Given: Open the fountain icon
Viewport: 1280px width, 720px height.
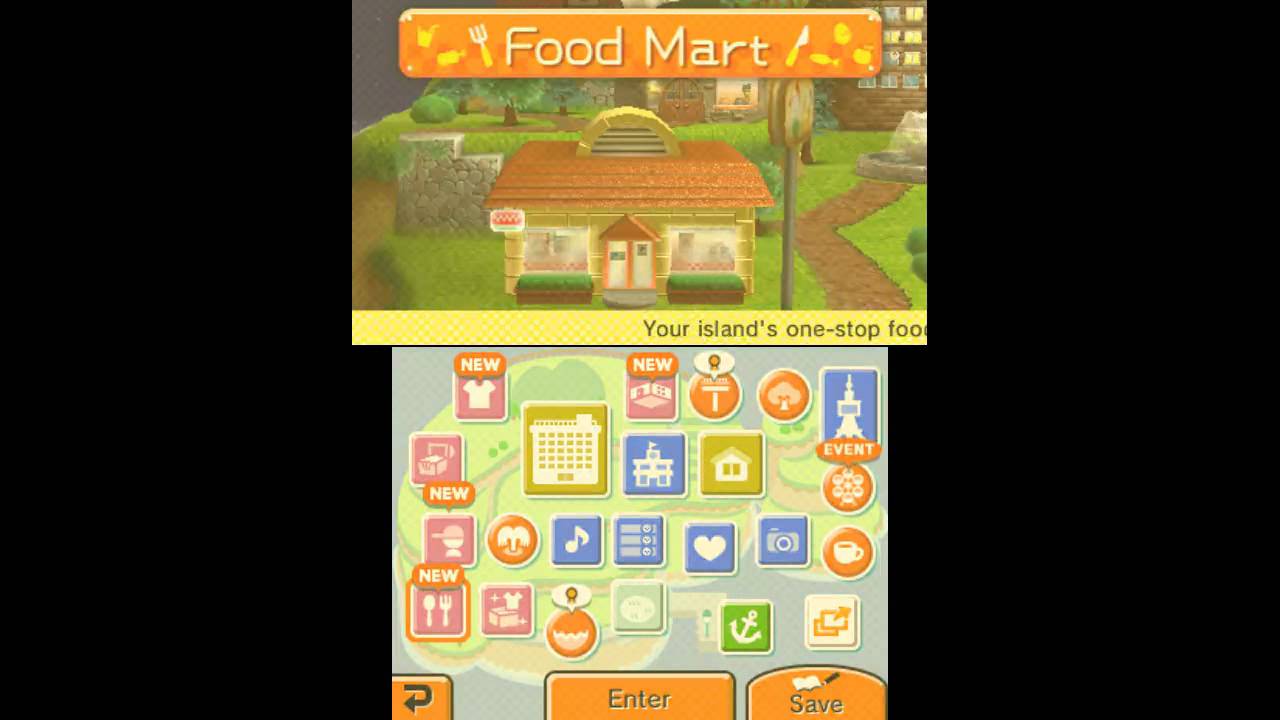Looking at the screenshot, I should (513, 541).
